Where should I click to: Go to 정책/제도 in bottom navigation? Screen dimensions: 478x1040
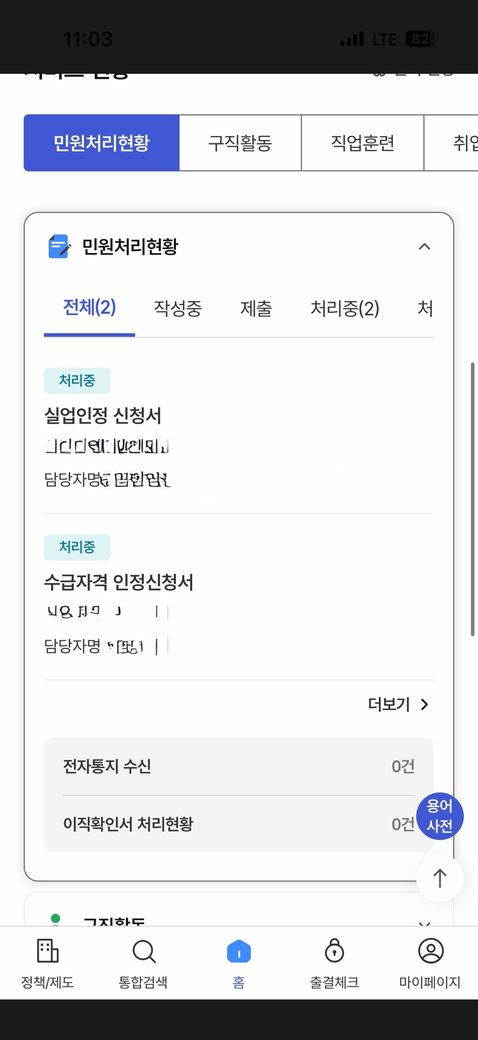(48, 963)
